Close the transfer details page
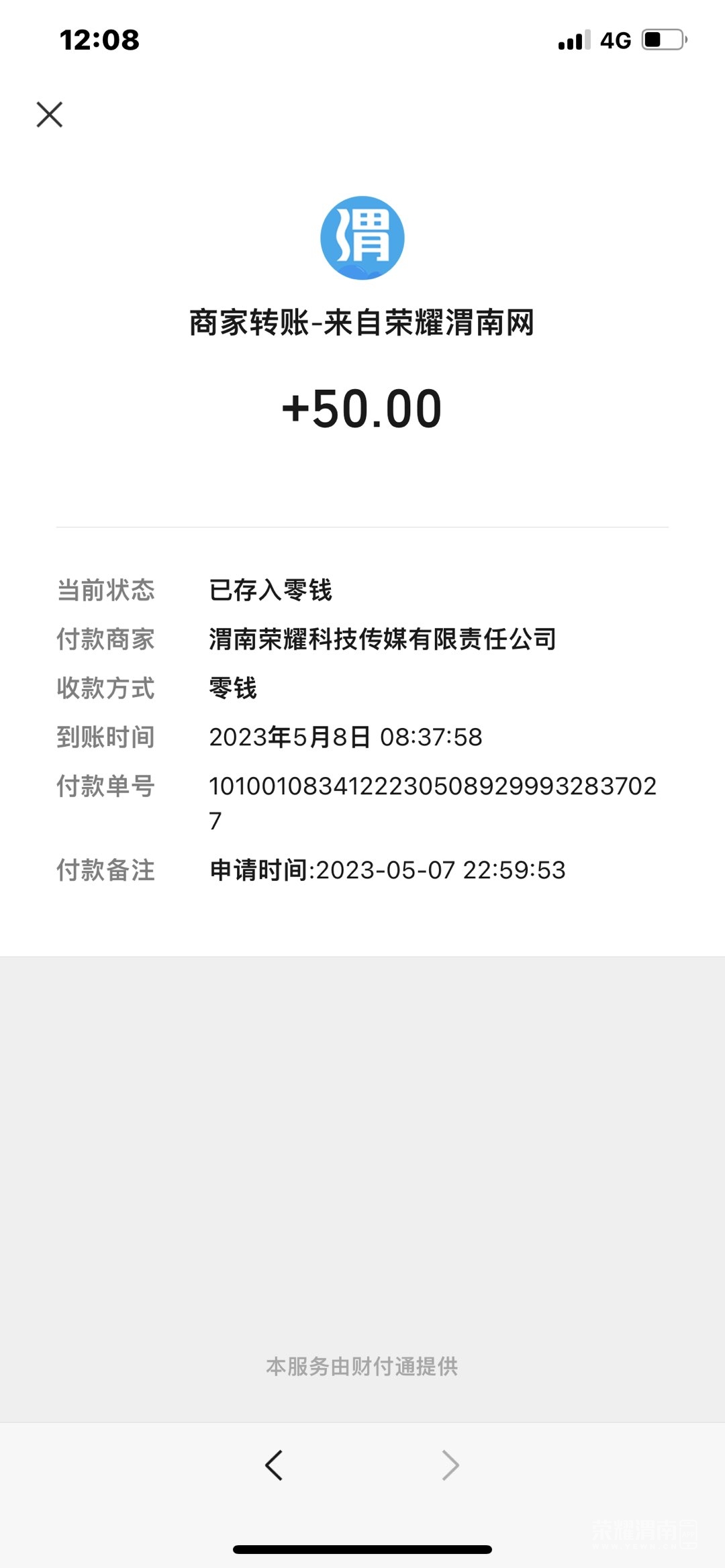 [x=50, y=115]
